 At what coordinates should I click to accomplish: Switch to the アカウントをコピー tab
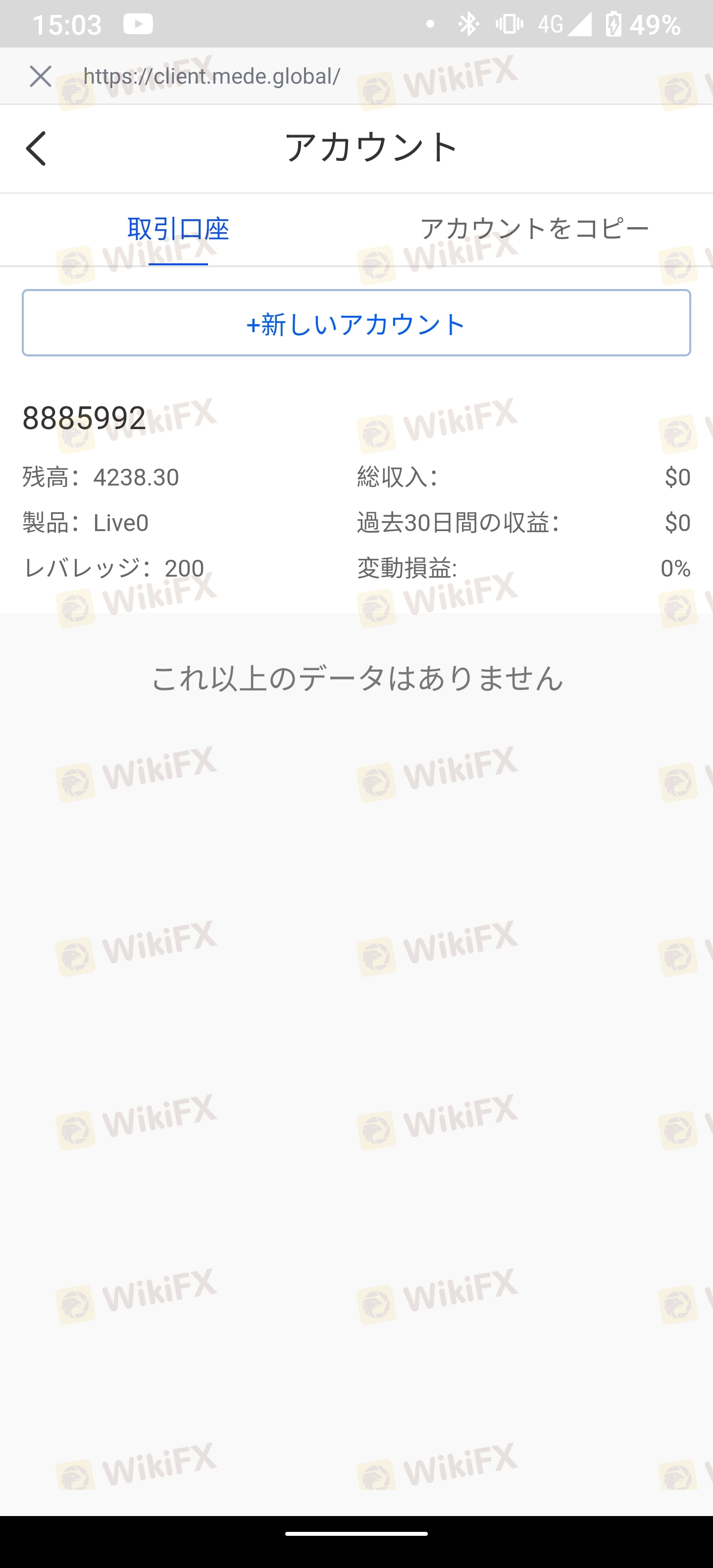(535, 230)
